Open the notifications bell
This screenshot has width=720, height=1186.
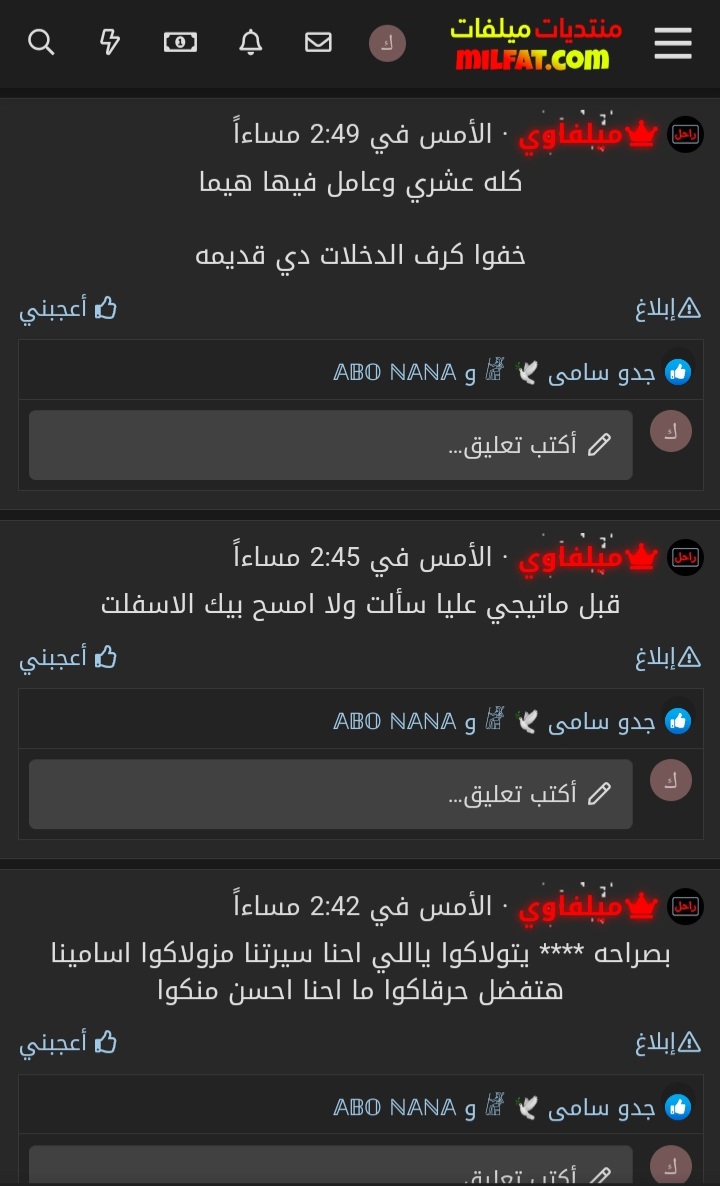(250, 43)
